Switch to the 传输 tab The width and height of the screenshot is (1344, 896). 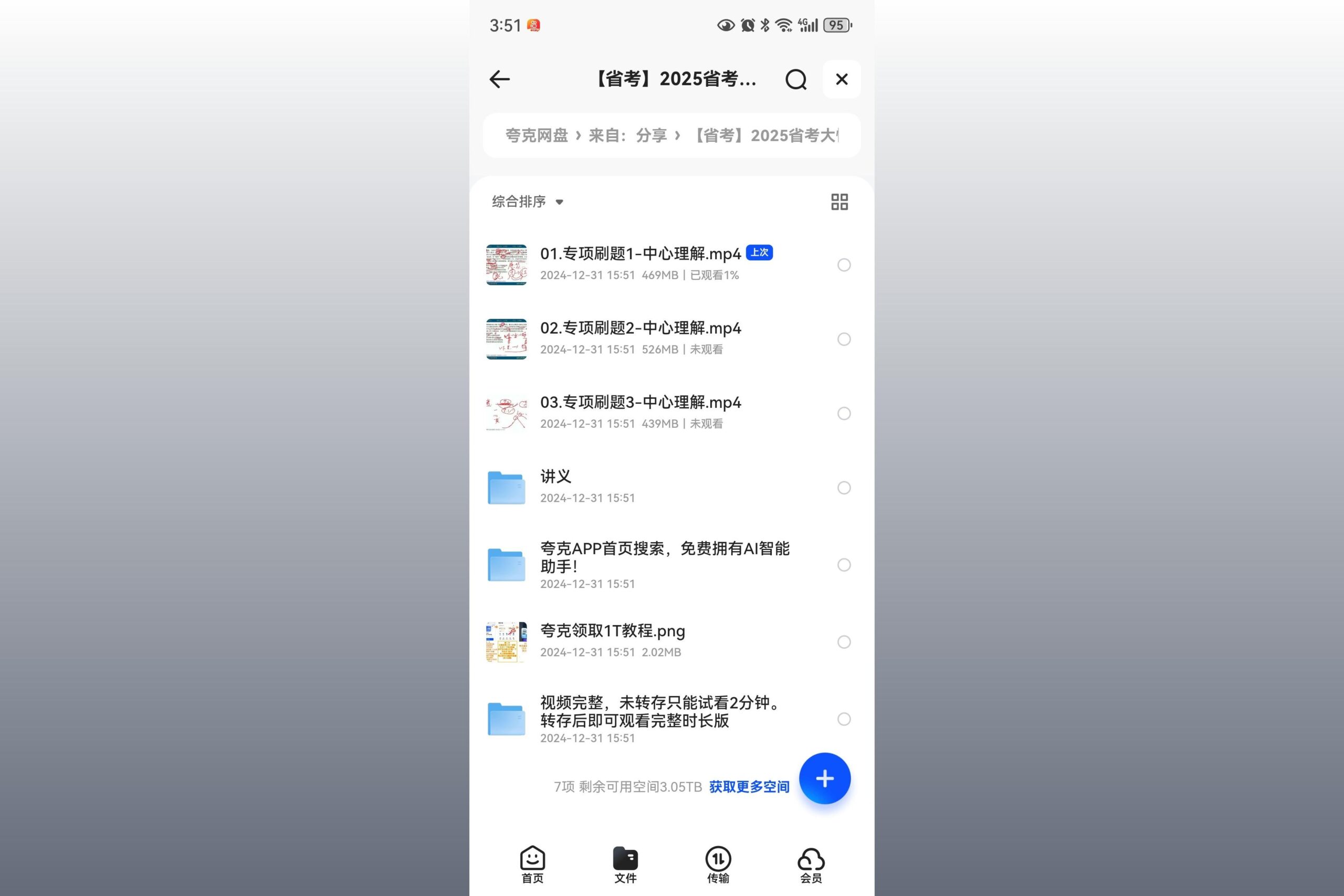point(718,865)
